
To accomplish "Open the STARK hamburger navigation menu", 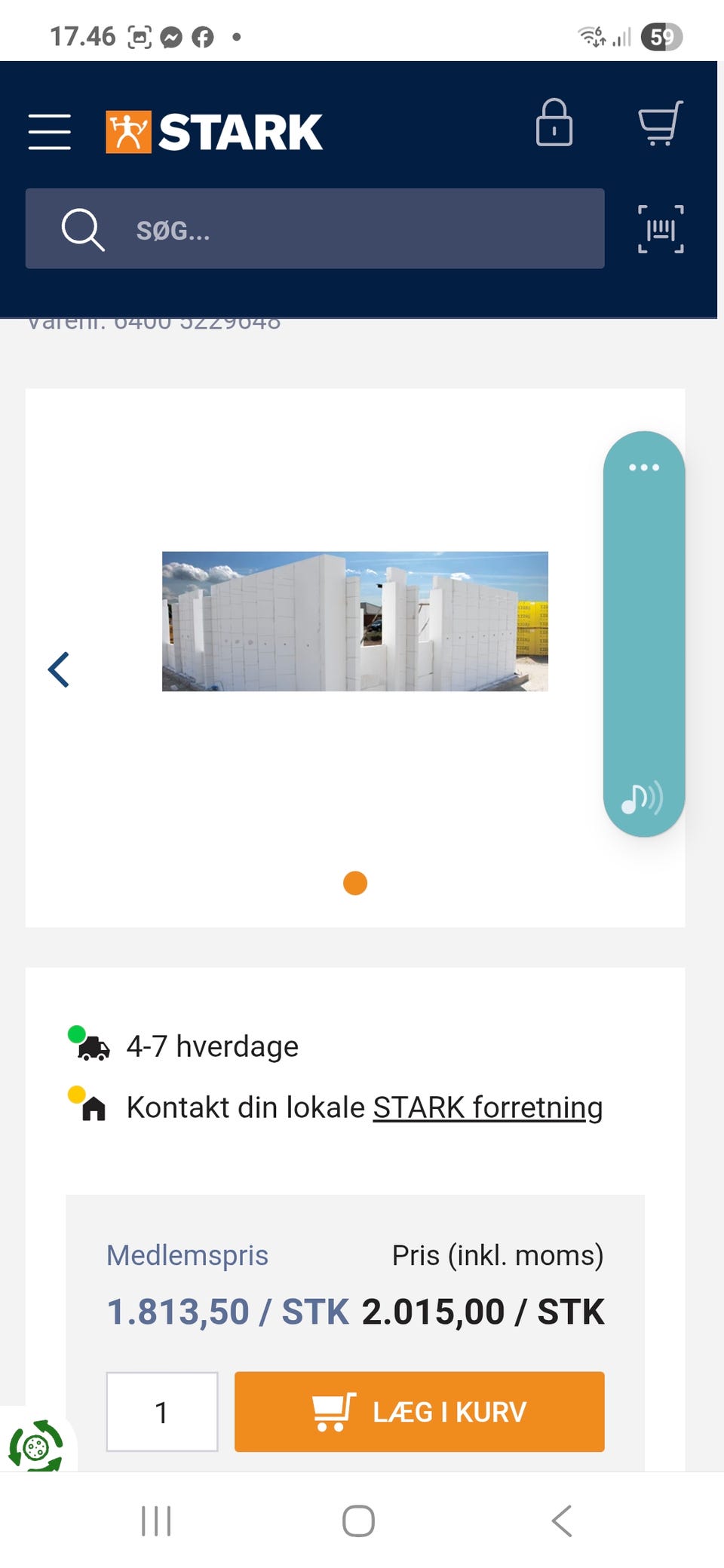I will [x=49, y=130].
